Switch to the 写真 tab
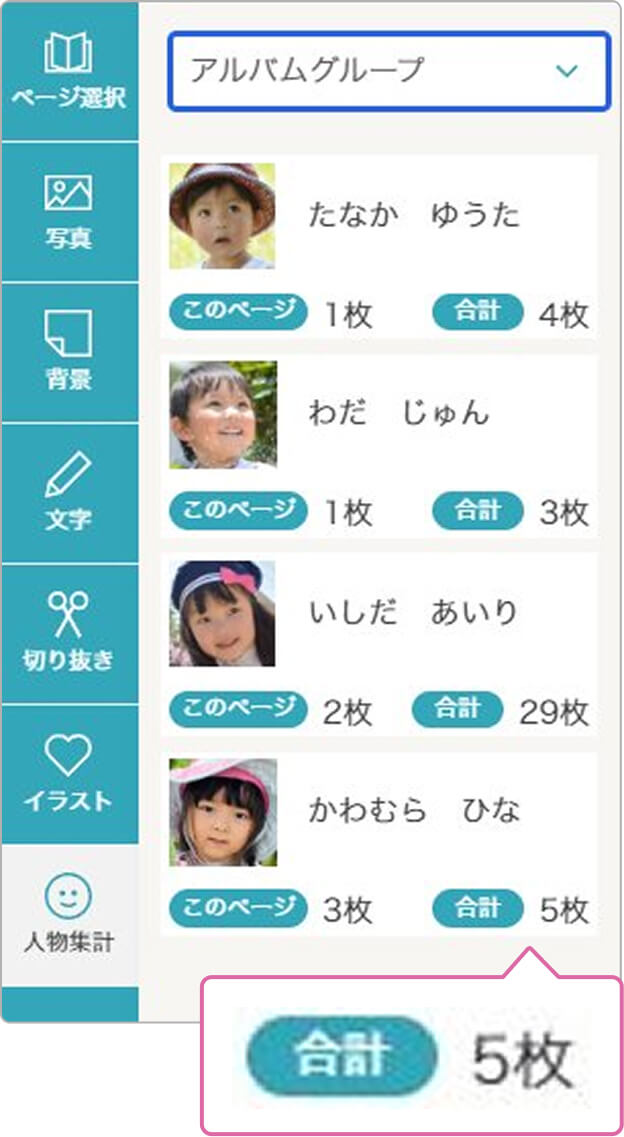The height and width of the screenshot is (1137, 624). tap(69, 212)
